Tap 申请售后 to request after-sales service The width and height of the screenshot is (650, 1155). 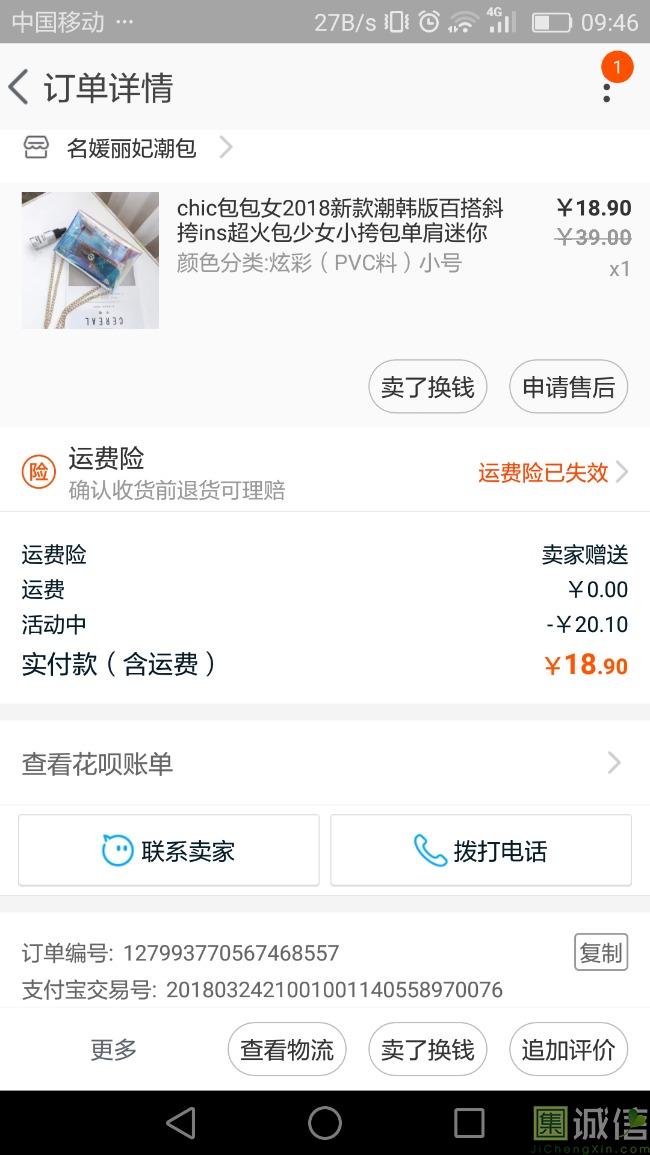[x=568, y=387]
